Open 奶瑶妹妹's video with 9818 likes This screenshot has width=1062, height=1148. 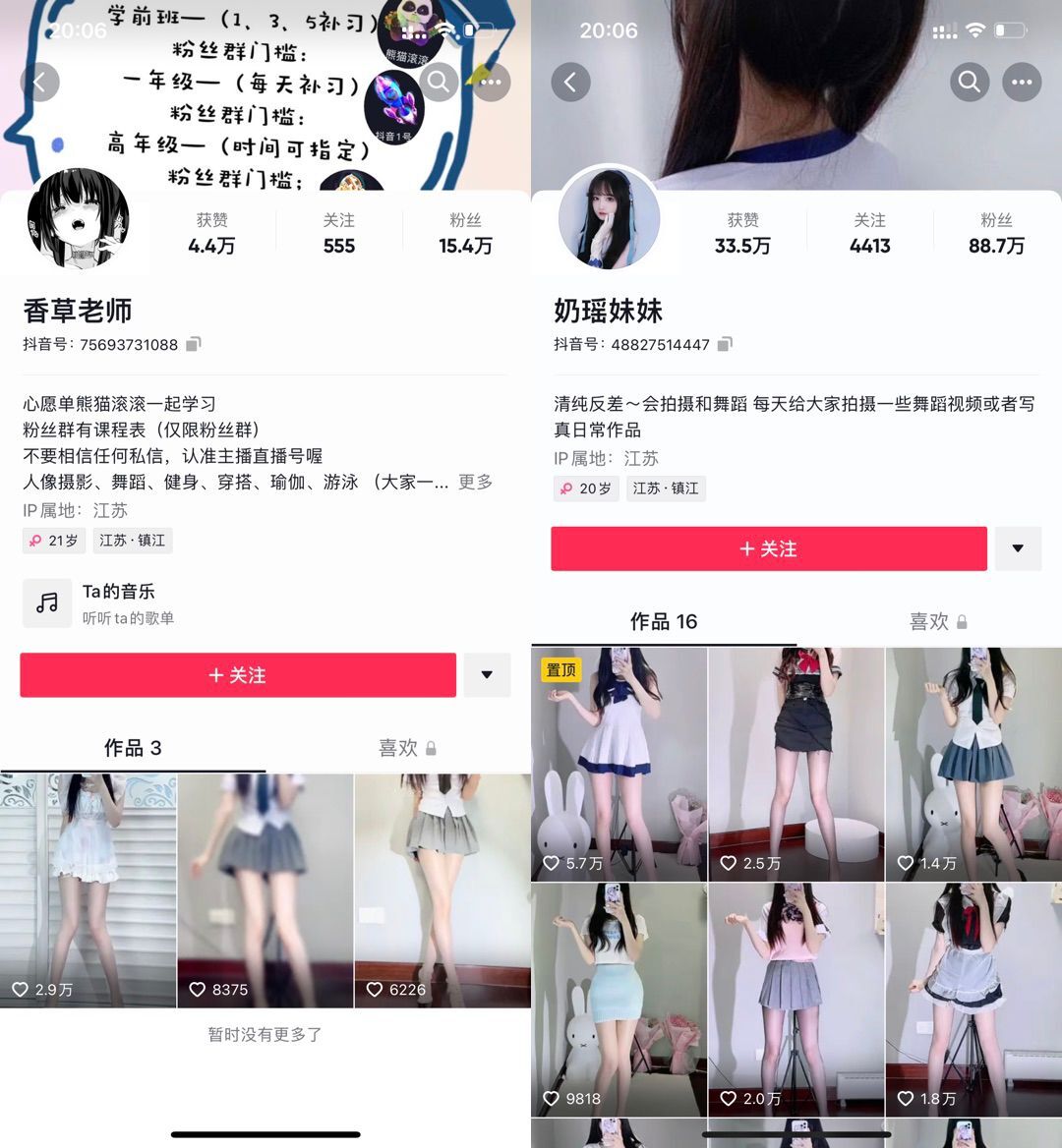[x=619, y=998]
